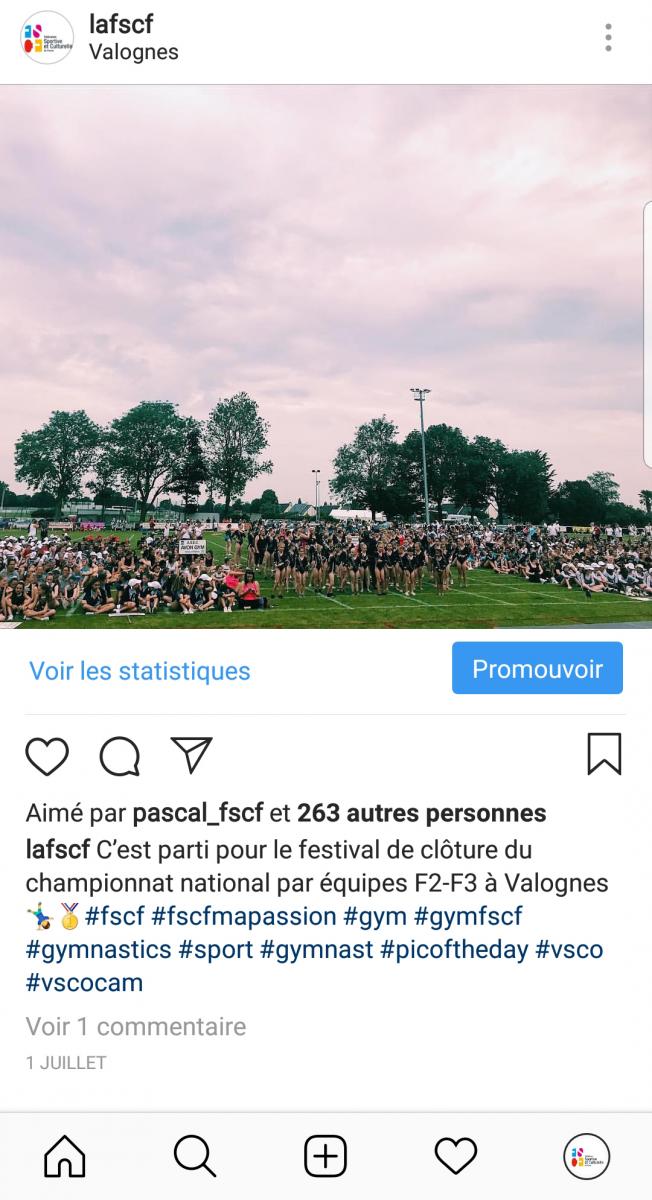
Task: Open the activity heart tab
Action: coord(456,1157)
